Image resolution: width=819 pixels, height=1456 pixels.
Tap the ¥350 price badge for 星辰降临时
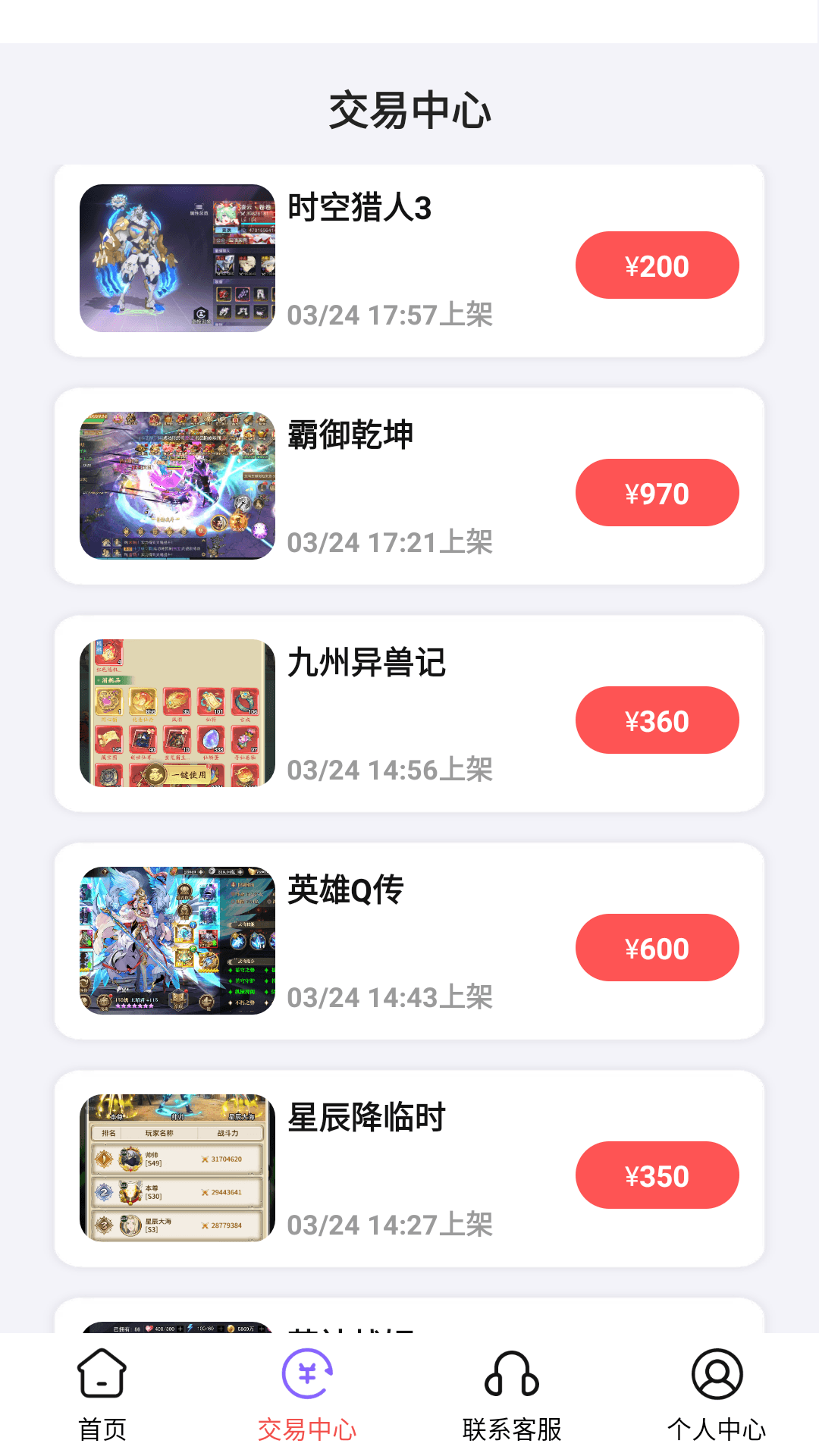click(657, 1175)
